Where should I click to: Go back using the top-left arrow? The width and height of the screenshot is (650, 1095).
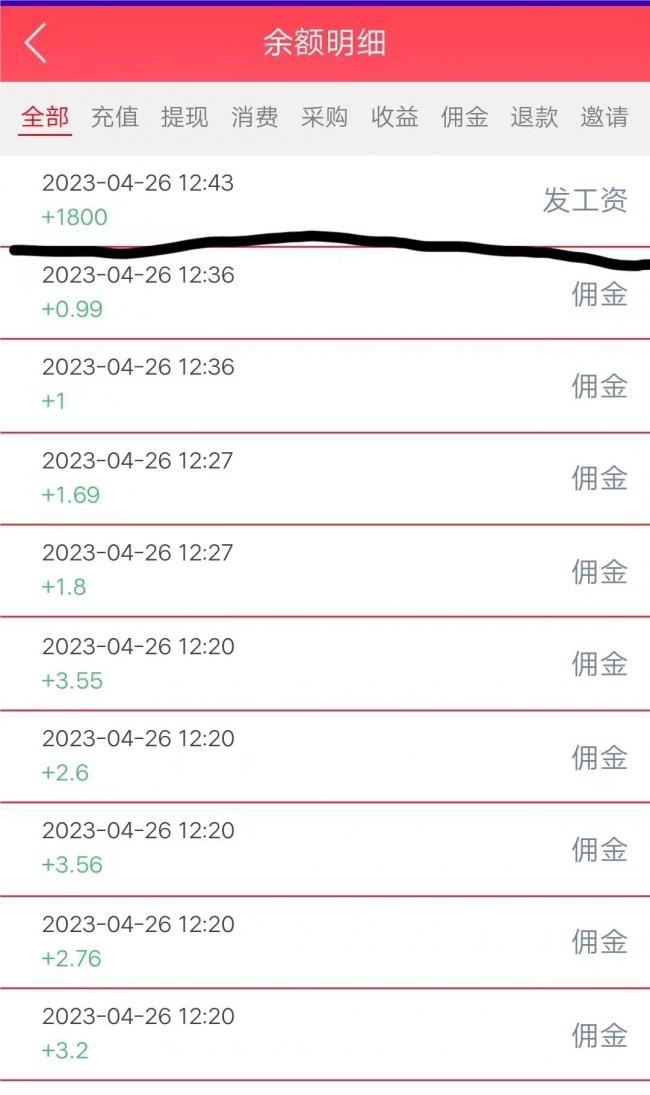point(36,43)
